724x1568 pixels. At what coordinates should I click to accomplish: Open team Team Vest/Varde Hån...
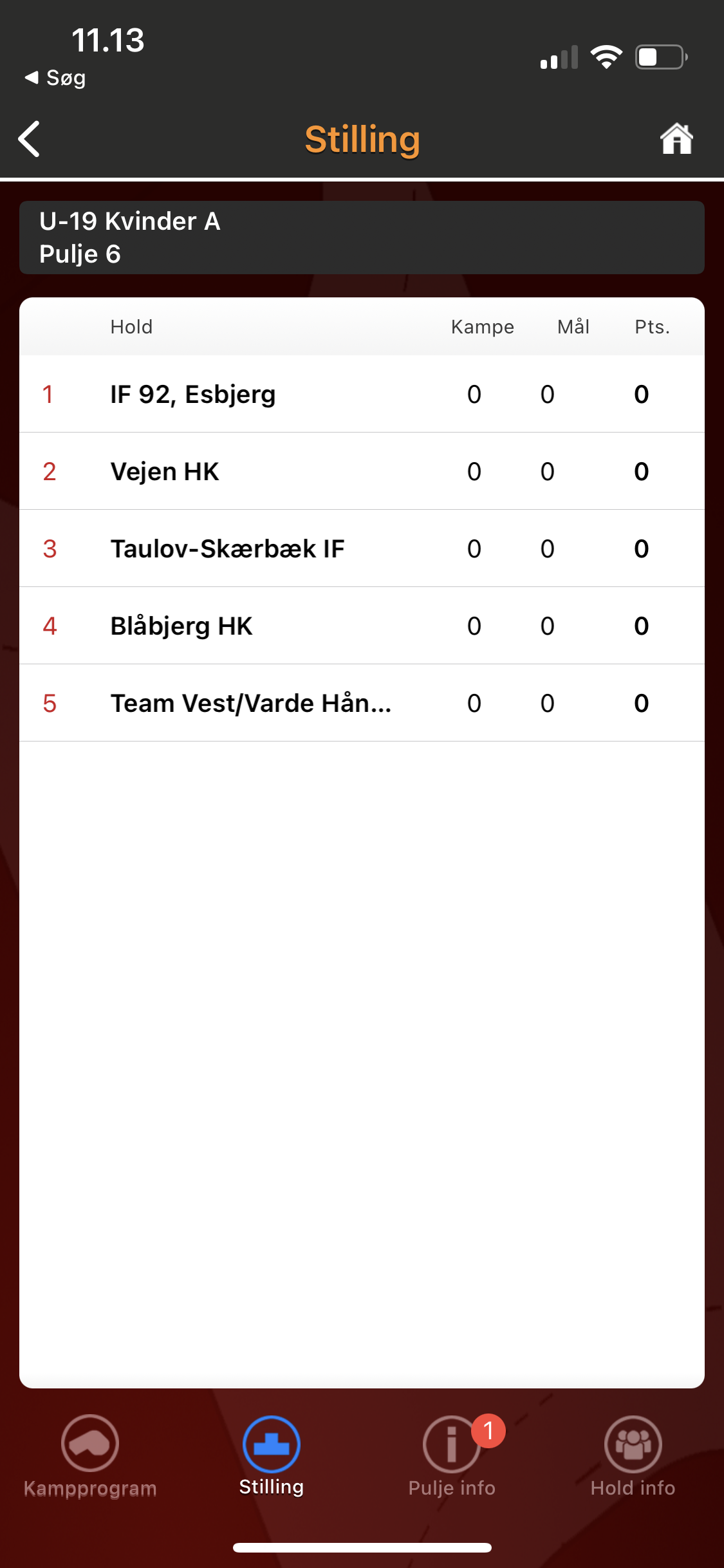(x=362, y=703)
